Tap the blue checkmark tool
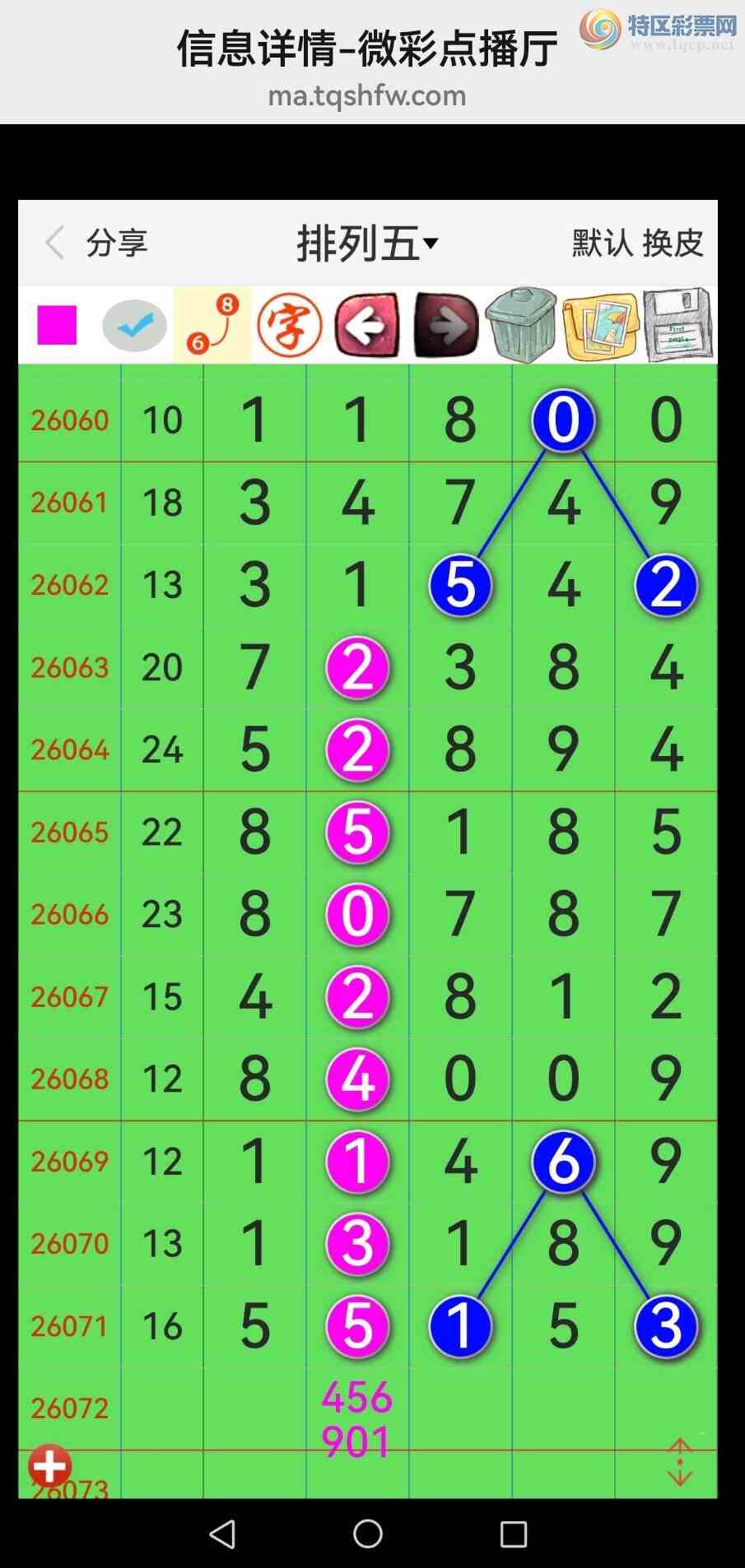Viewport: 745px width, 1568px height. point(134,326)
